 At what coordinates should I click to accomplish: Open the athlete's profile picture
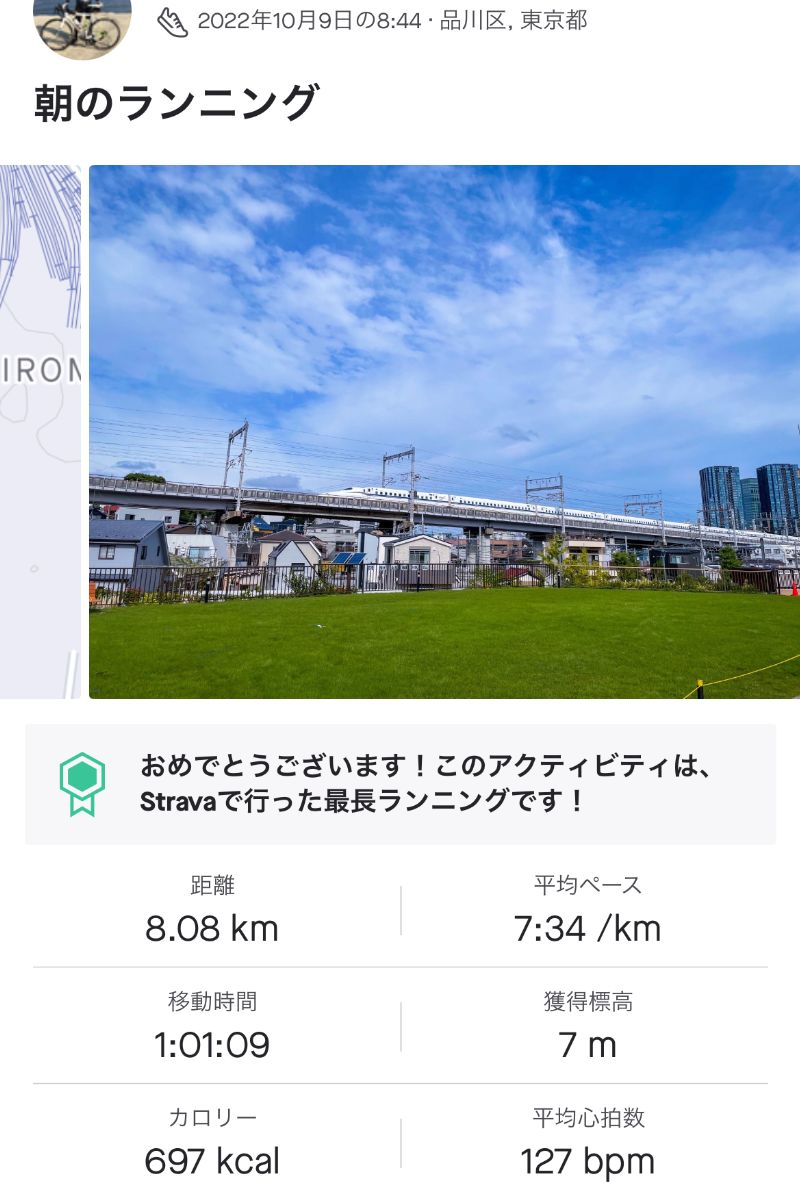[82, 25]
